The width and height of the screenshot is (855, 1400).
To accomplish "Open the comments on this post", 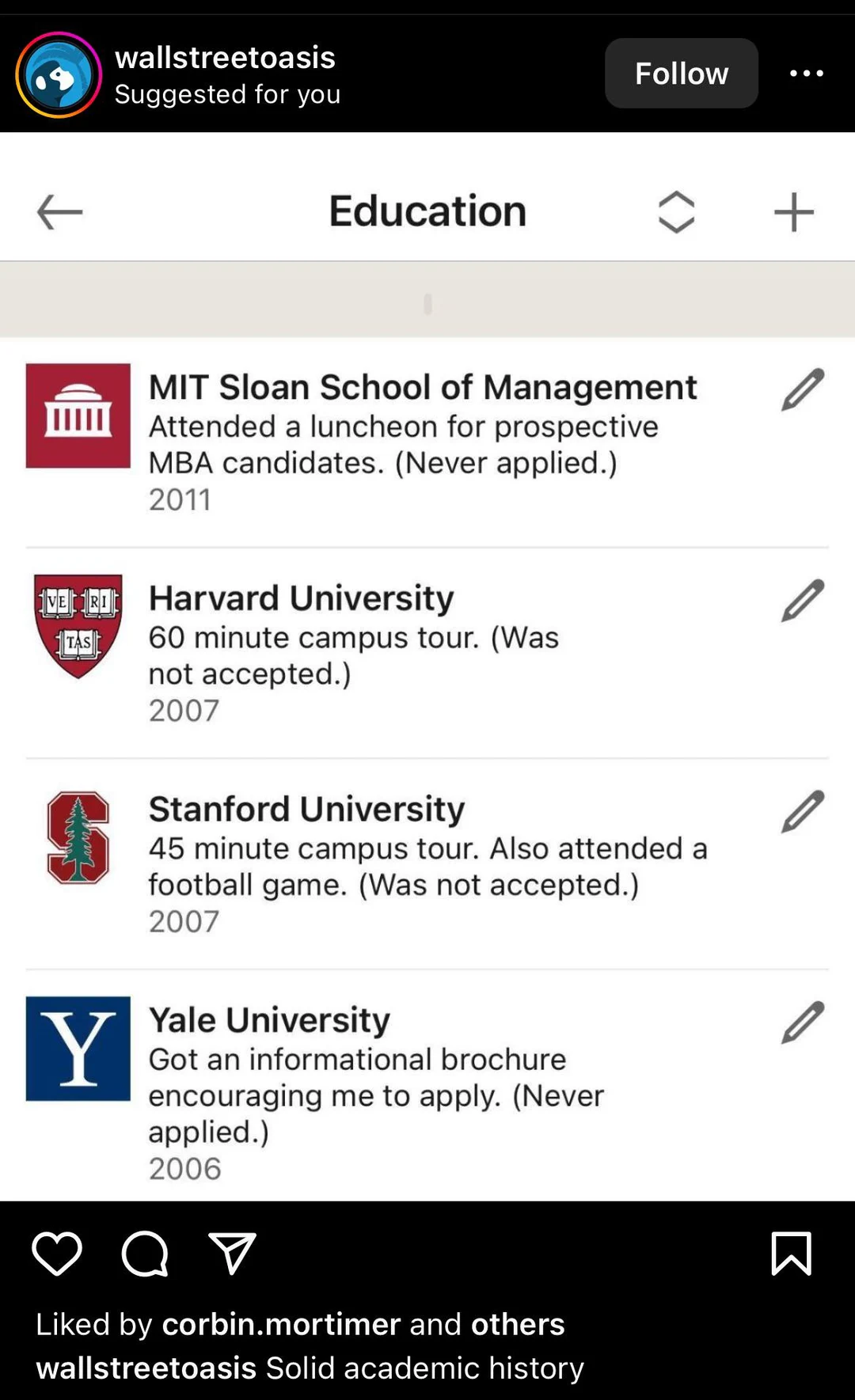I will 145,1254.
